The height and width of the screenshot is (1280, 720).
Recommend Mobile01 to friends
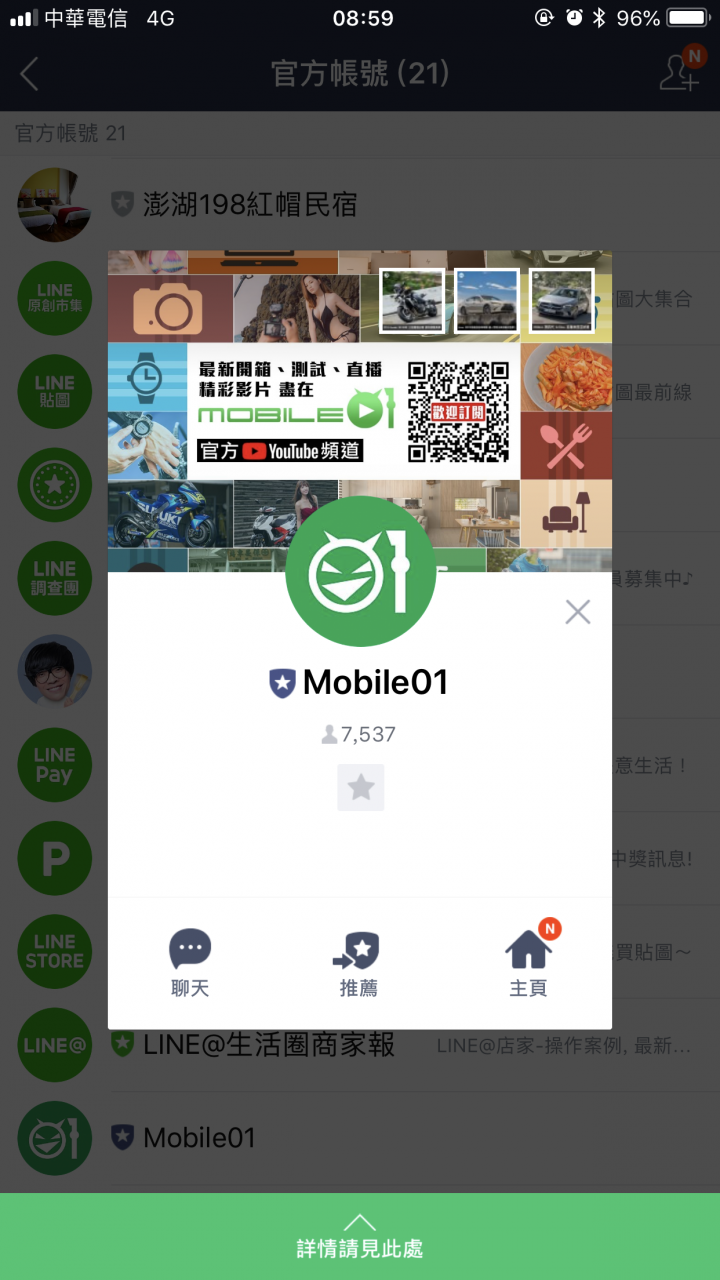(x=358, y=963)
